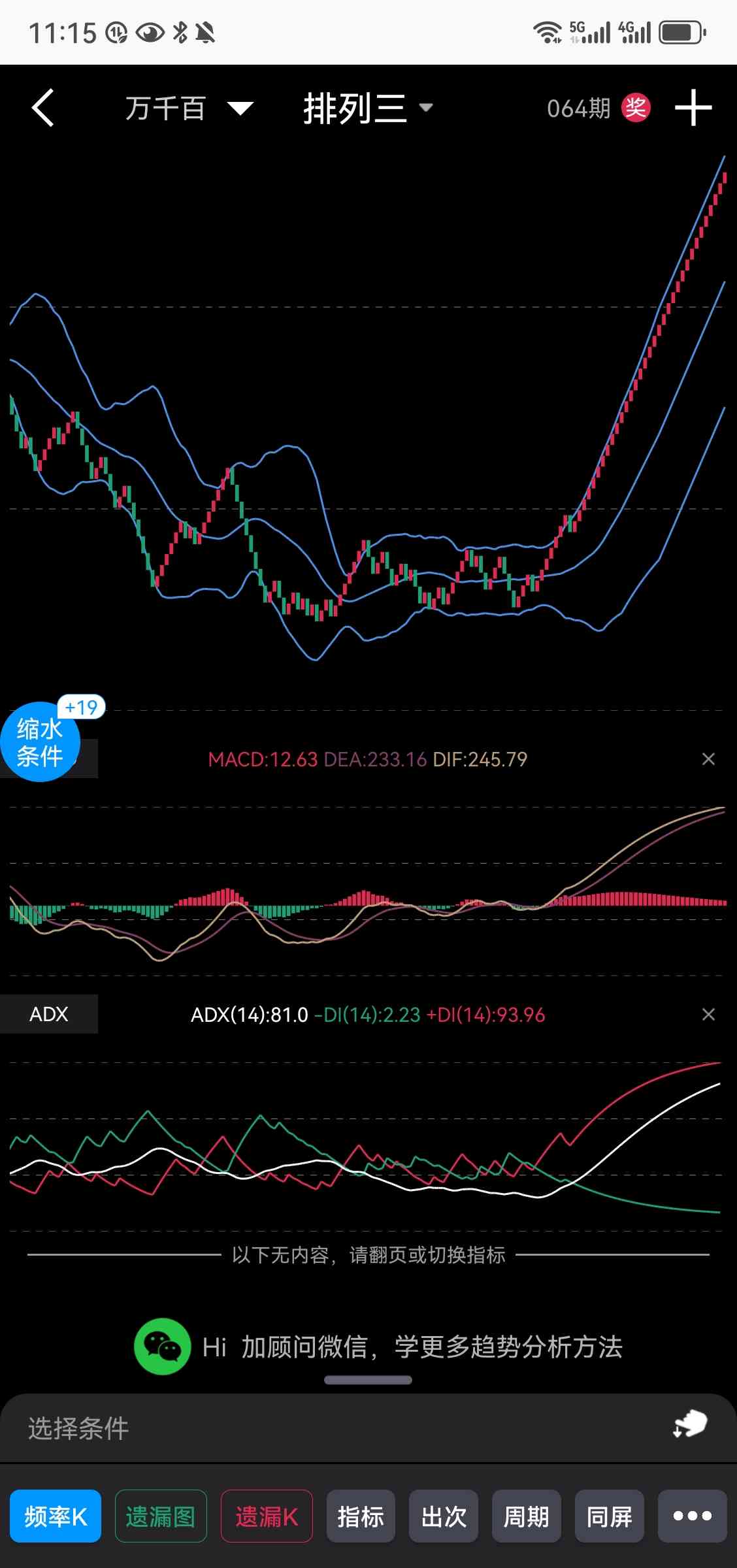This screenshot has height=1568, width=737.
Task: Open the 万千百 dropdown
Action: (188, 108)
